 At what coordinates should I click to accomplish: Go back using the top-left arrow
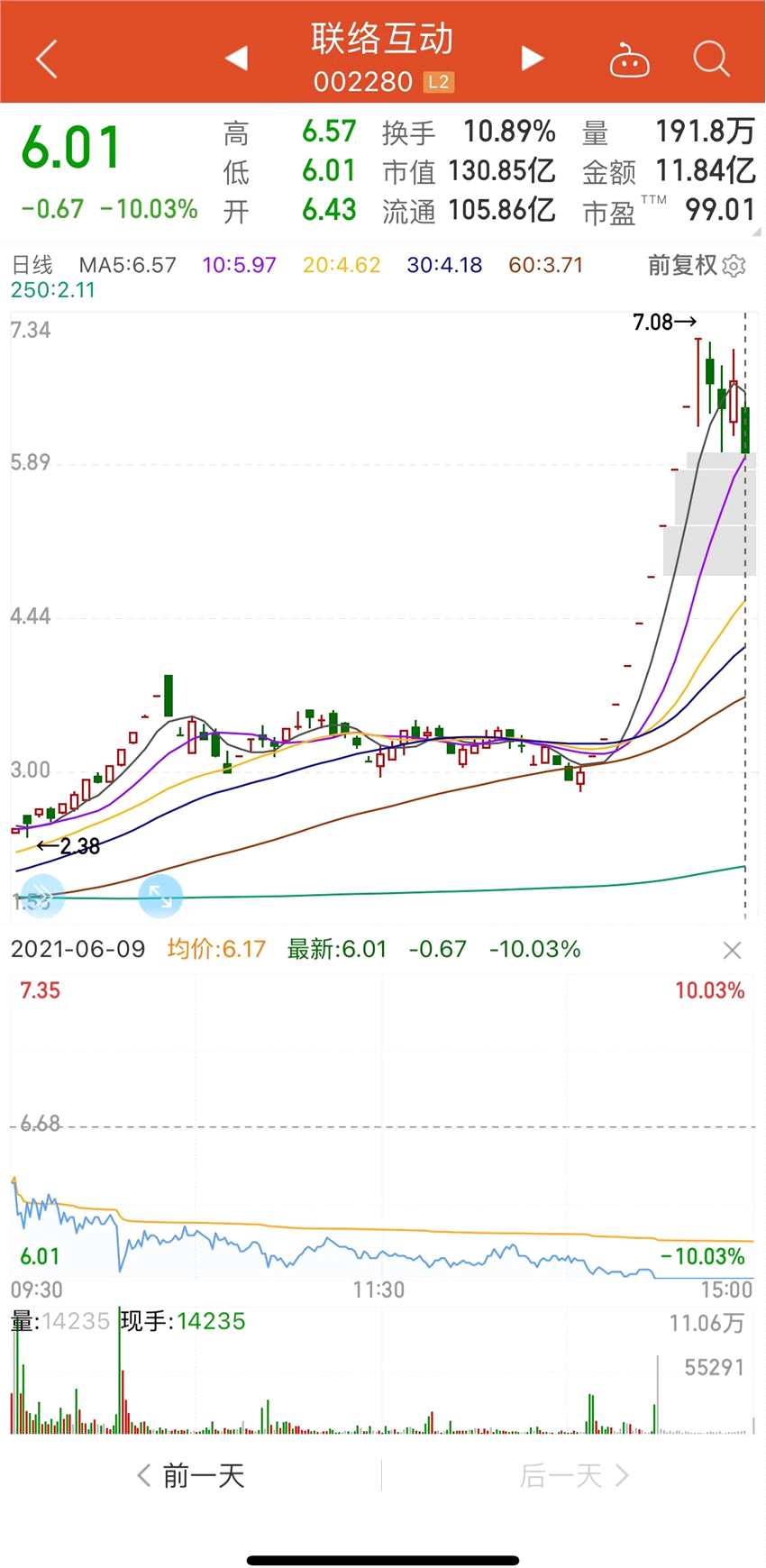[47, 59]
